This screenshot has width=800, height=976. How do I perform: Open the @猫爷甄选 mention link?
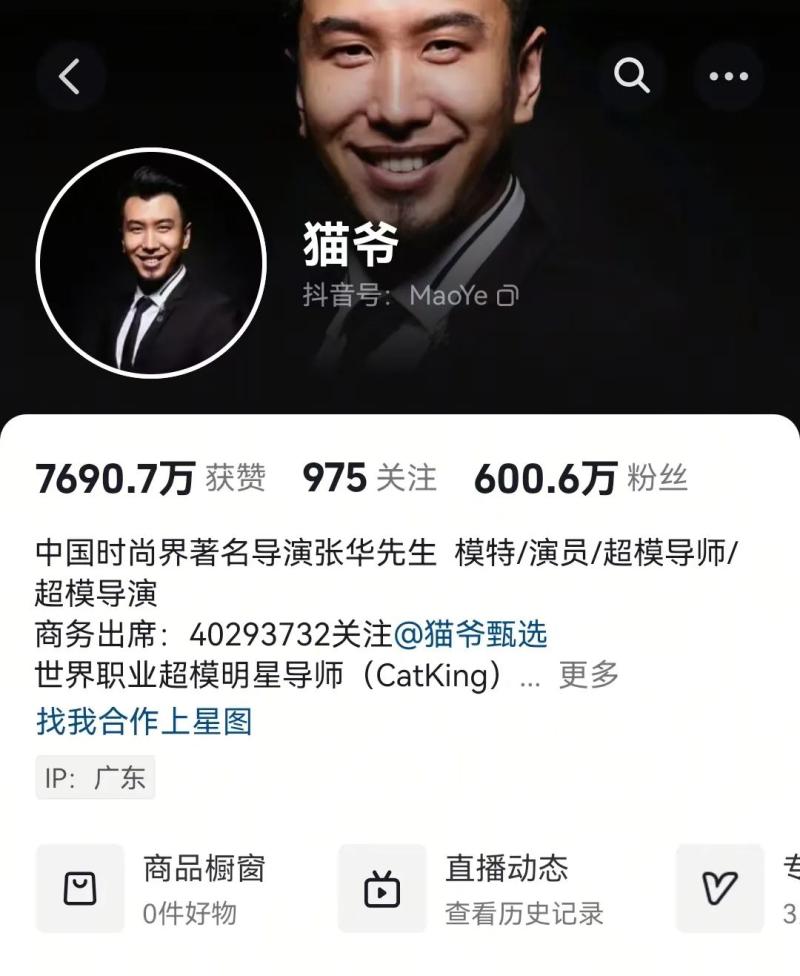coord(470,634)
